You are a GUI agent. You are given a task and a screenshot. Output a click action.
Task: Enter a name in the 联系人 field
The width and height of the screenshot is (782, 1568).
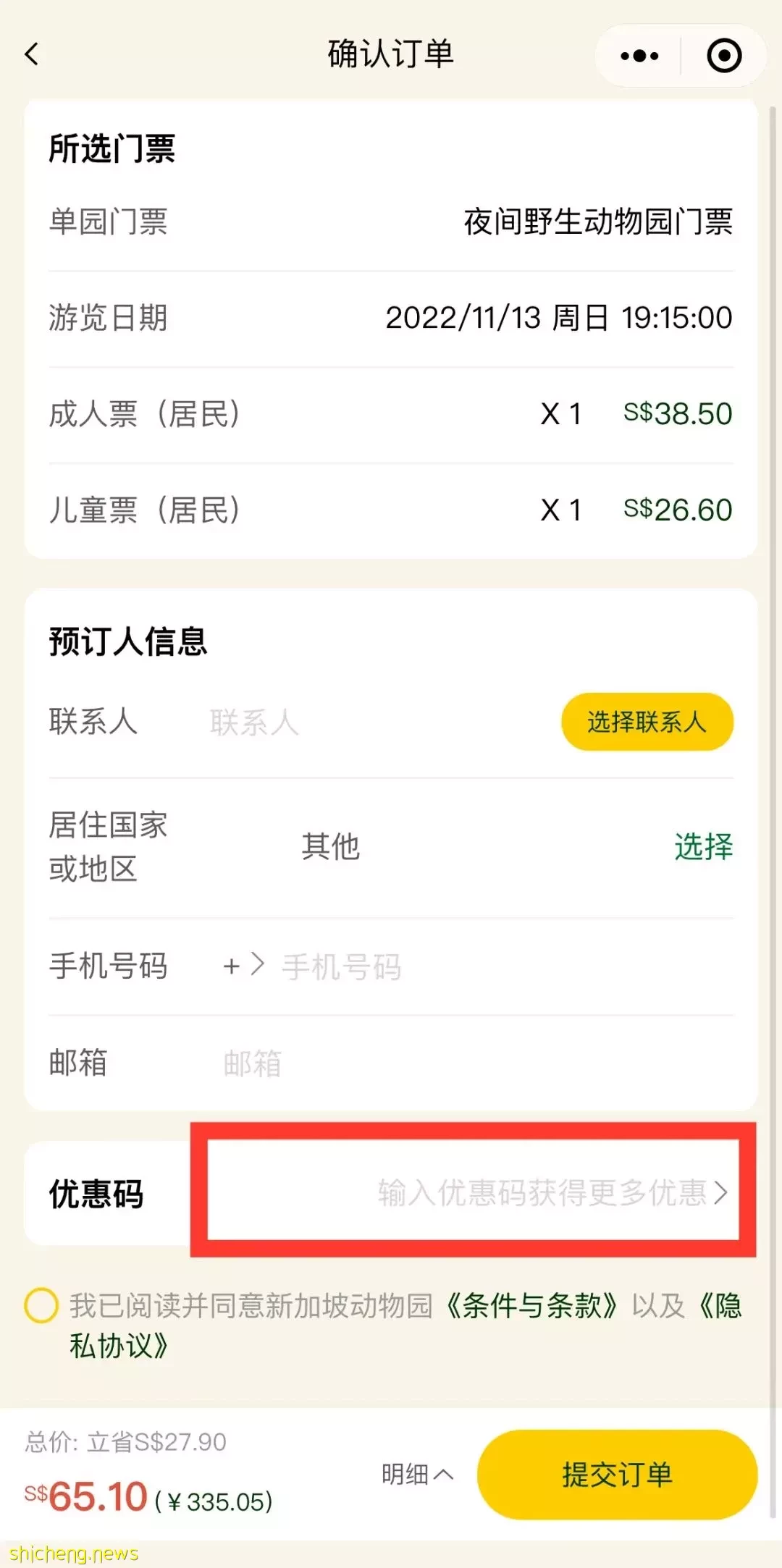coord(377,722)
